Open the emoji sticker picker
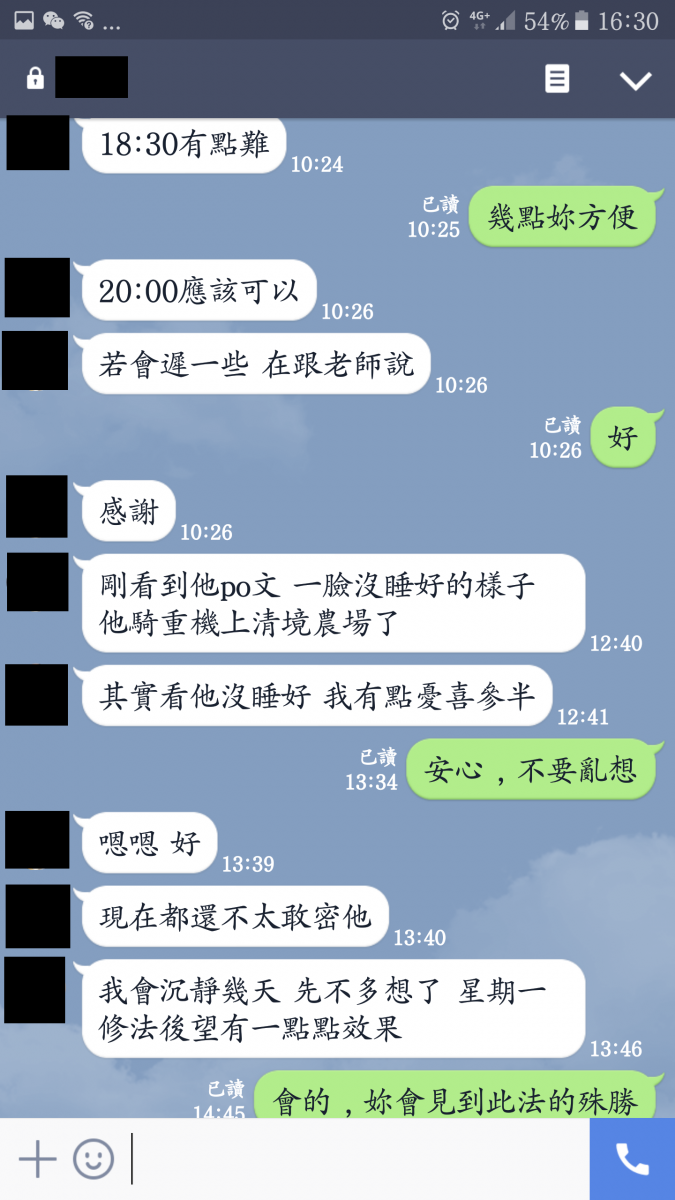675x1200 pixels. point(94,1159)
